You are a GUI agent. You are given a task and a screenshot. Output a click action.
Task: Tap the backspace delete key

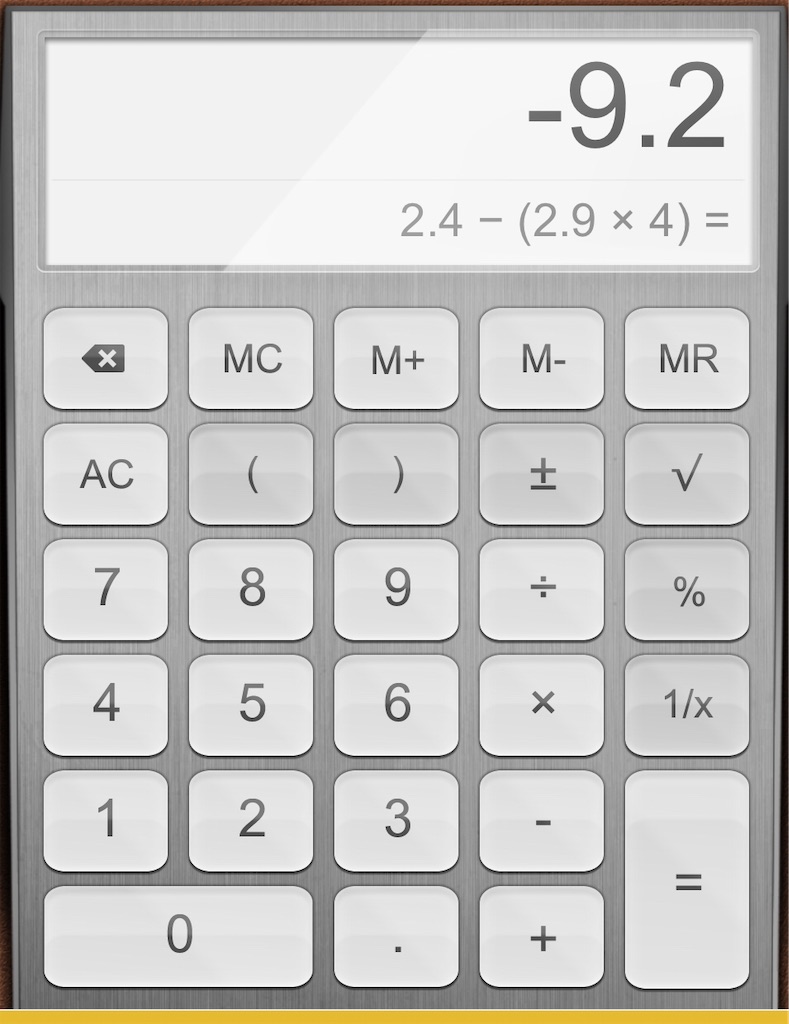105,359
